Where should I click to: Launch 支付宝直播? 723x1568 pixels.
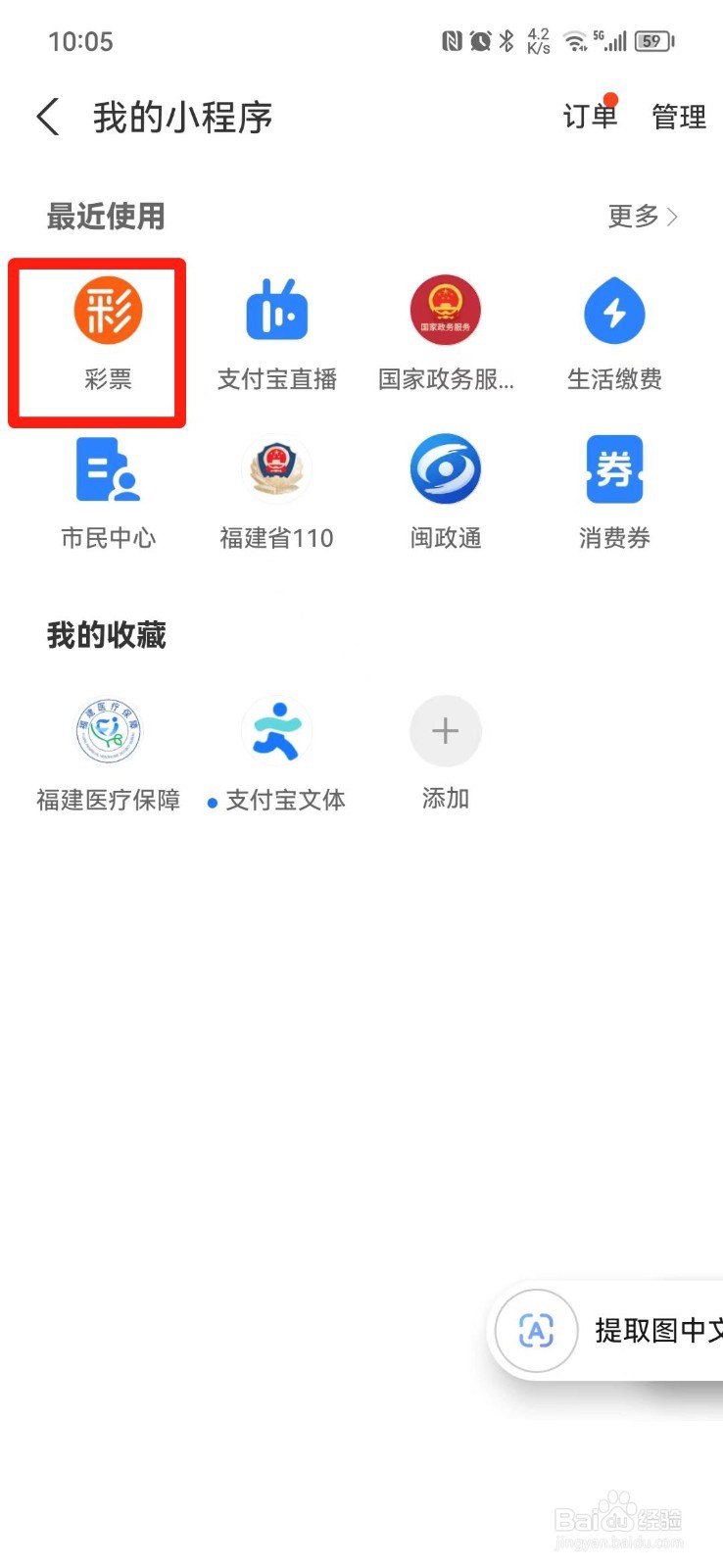coord(277,334)
